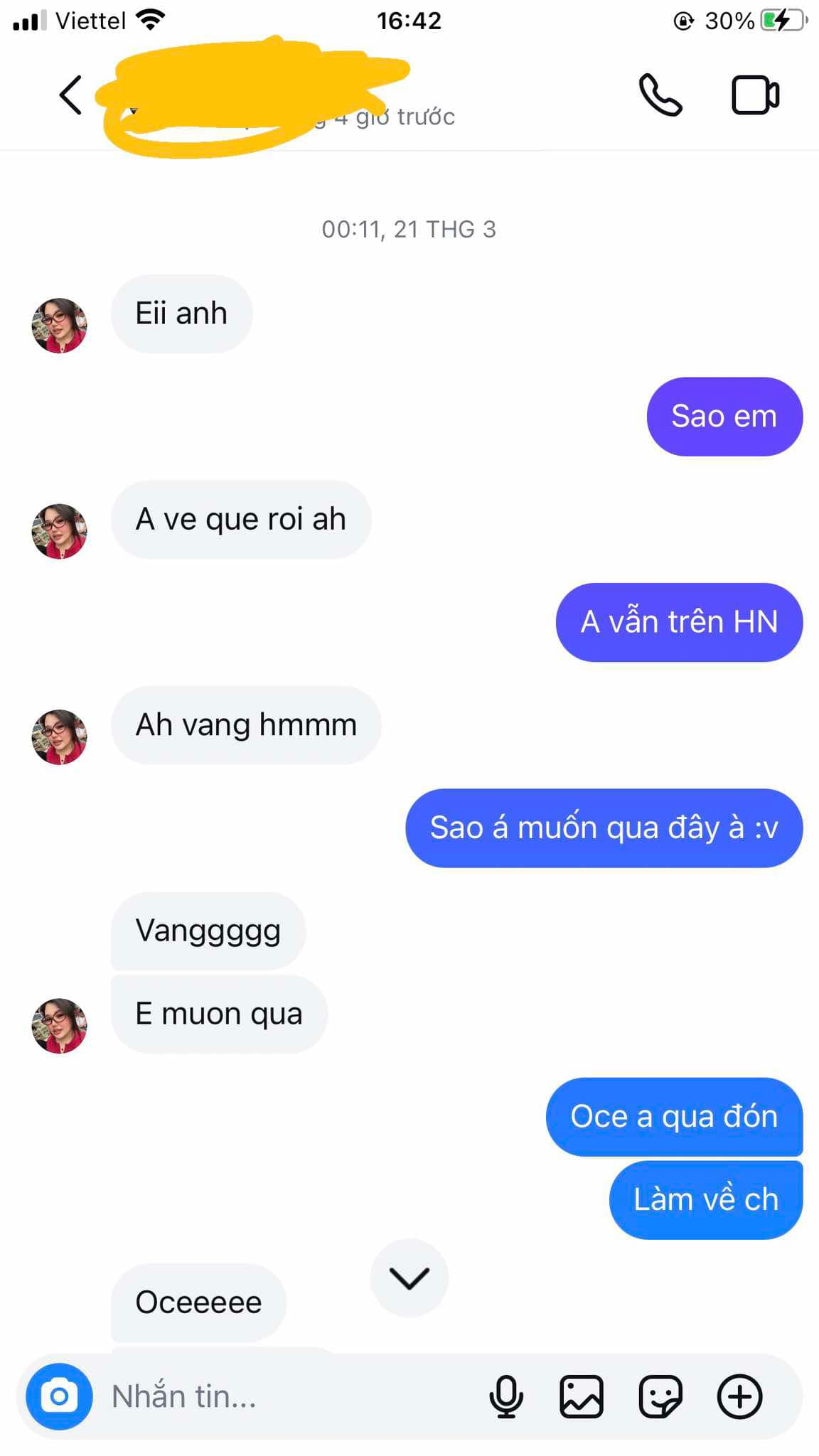Open the sticker picker
819x1456 pixels.
660,1396
